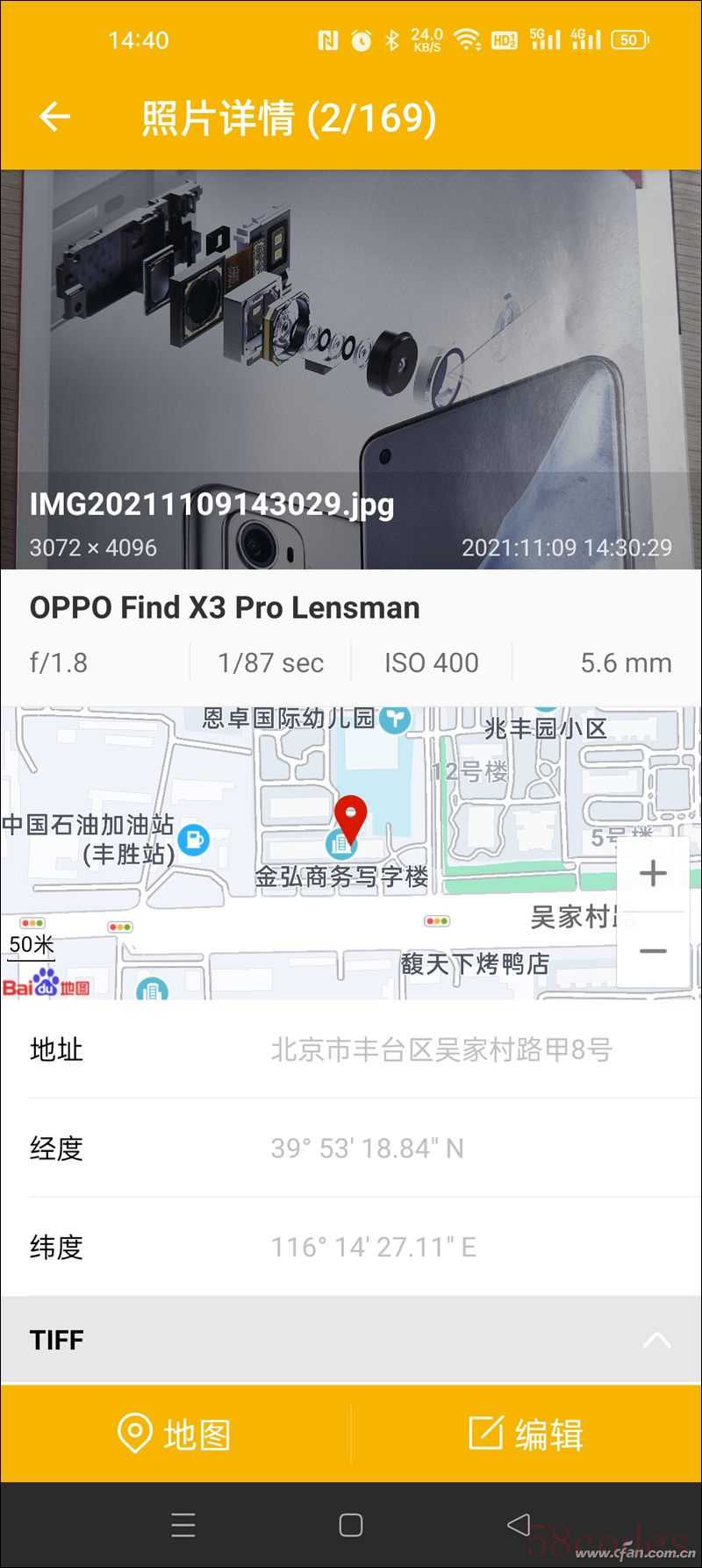Go back from the 照片详情 screen
The width and height of the screenshot is (702, 1568).
coord(54,117)
